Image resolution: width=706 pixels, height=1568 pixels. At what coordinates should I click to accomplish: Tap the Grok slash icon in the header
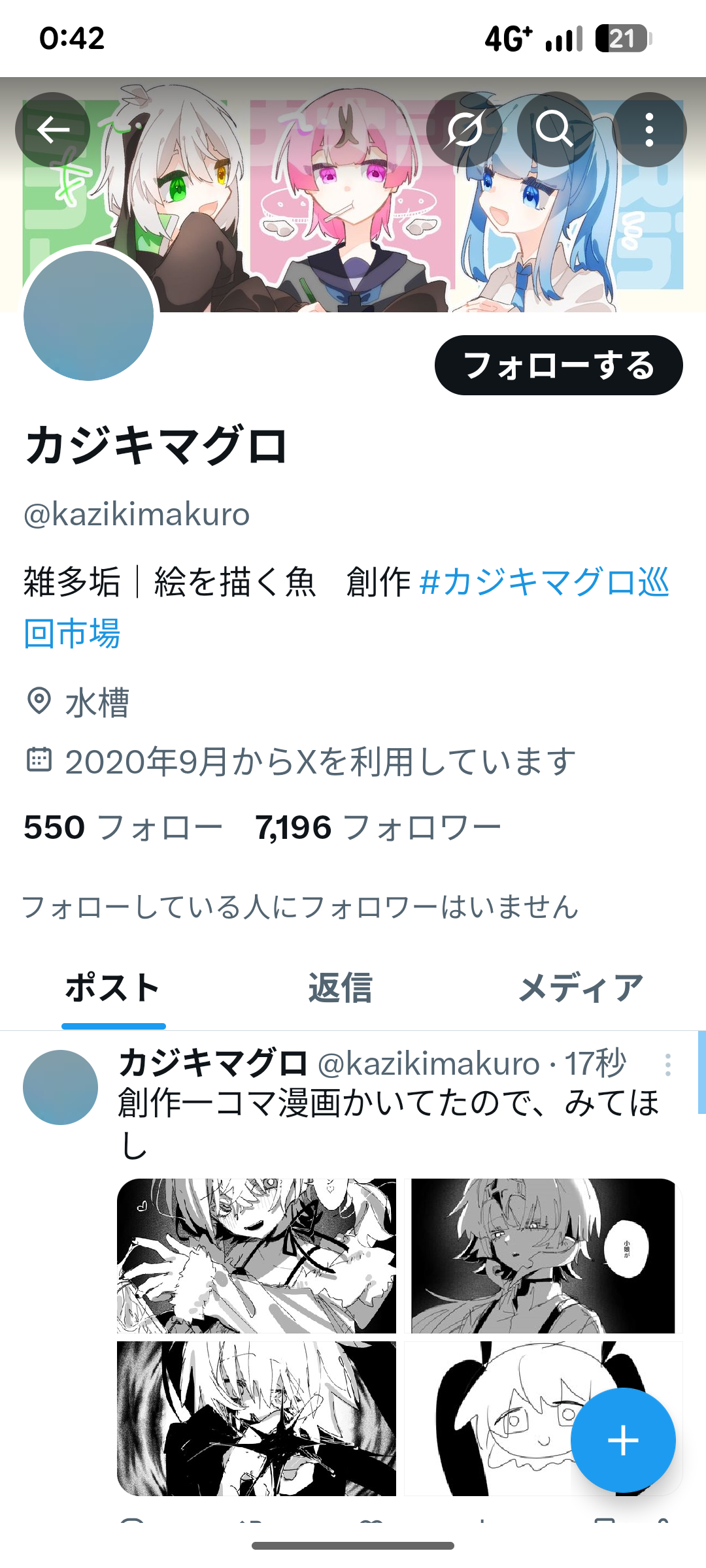click(464, 129)
